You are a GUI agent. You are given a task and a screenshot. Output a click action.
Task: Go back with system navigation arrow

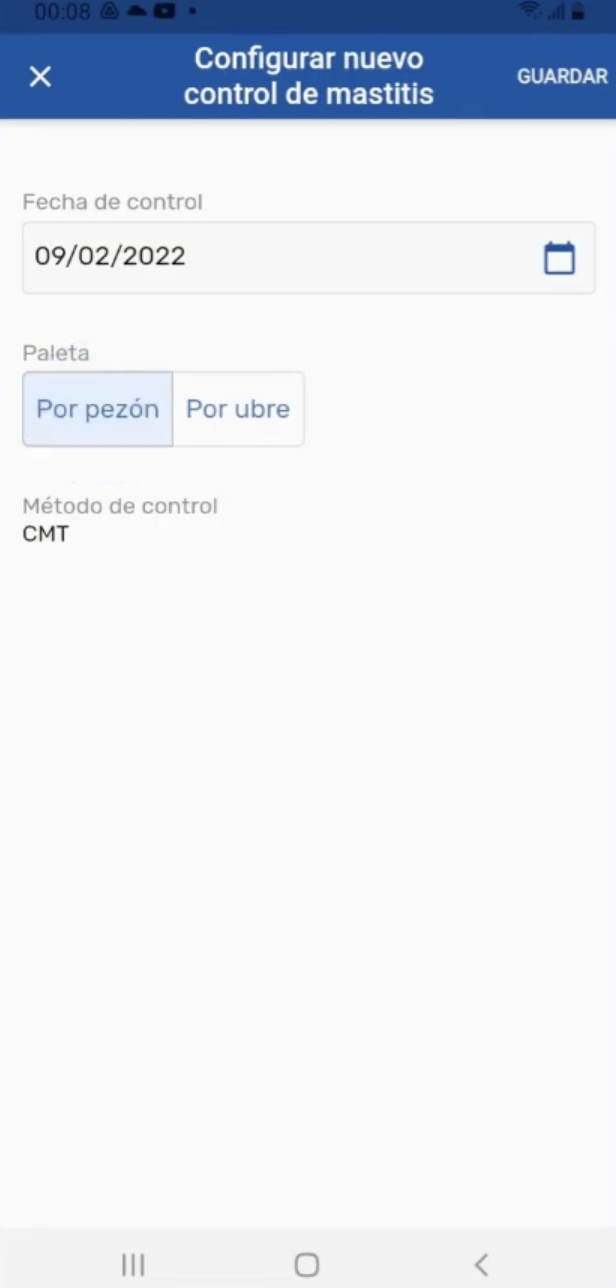[481, 1264]
